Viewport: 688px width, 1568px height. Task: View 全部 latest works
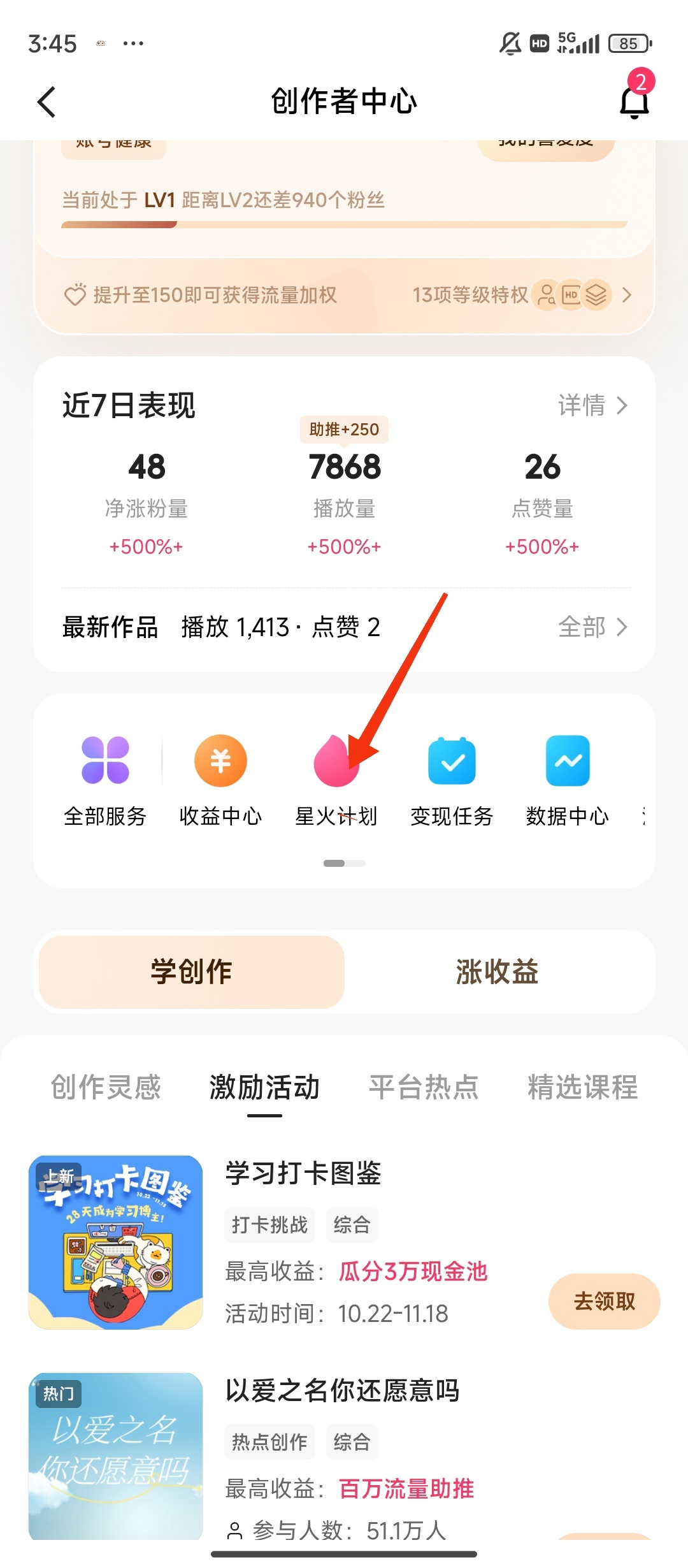click(592, 627)
